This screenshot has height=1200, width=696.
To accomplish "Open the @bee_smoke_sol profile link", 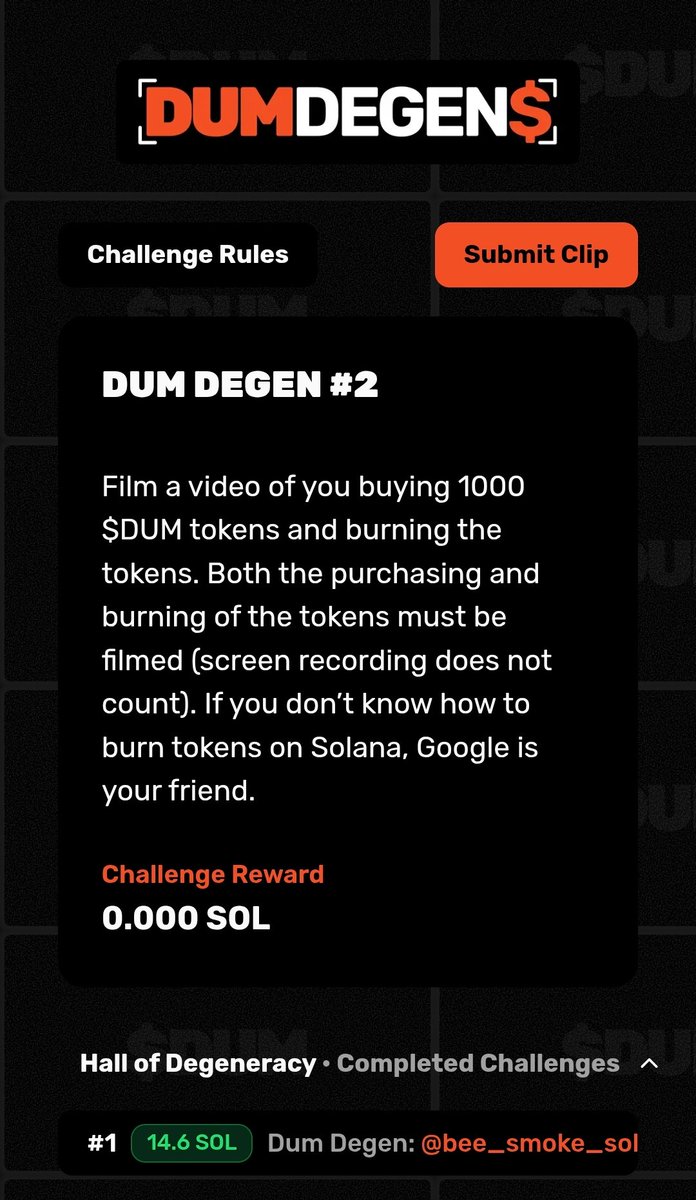I will click(x=529, y=1143).
